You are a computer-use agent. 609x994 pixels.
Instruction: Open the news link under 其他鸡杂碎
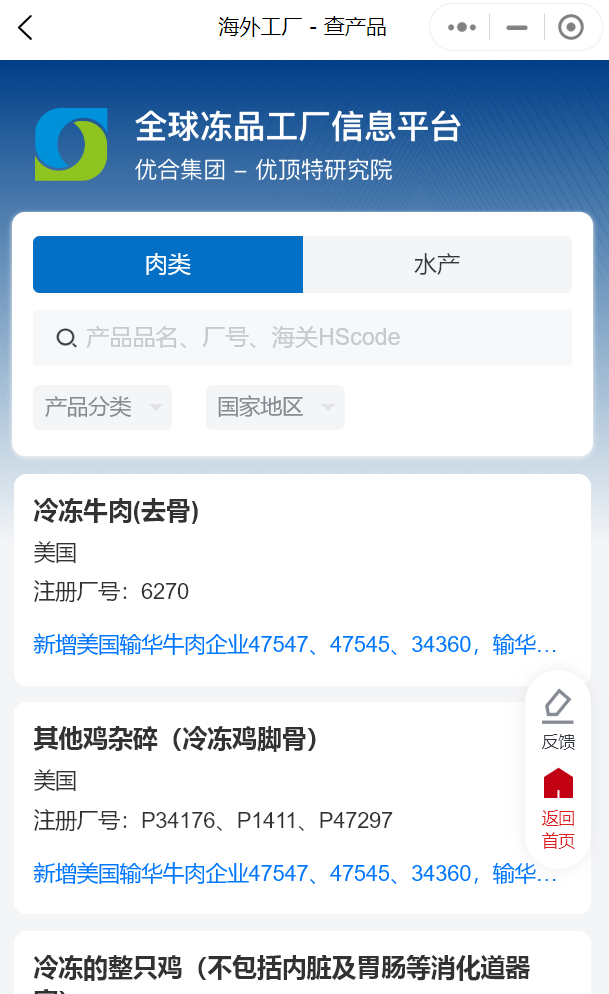[x=295, y=874]
